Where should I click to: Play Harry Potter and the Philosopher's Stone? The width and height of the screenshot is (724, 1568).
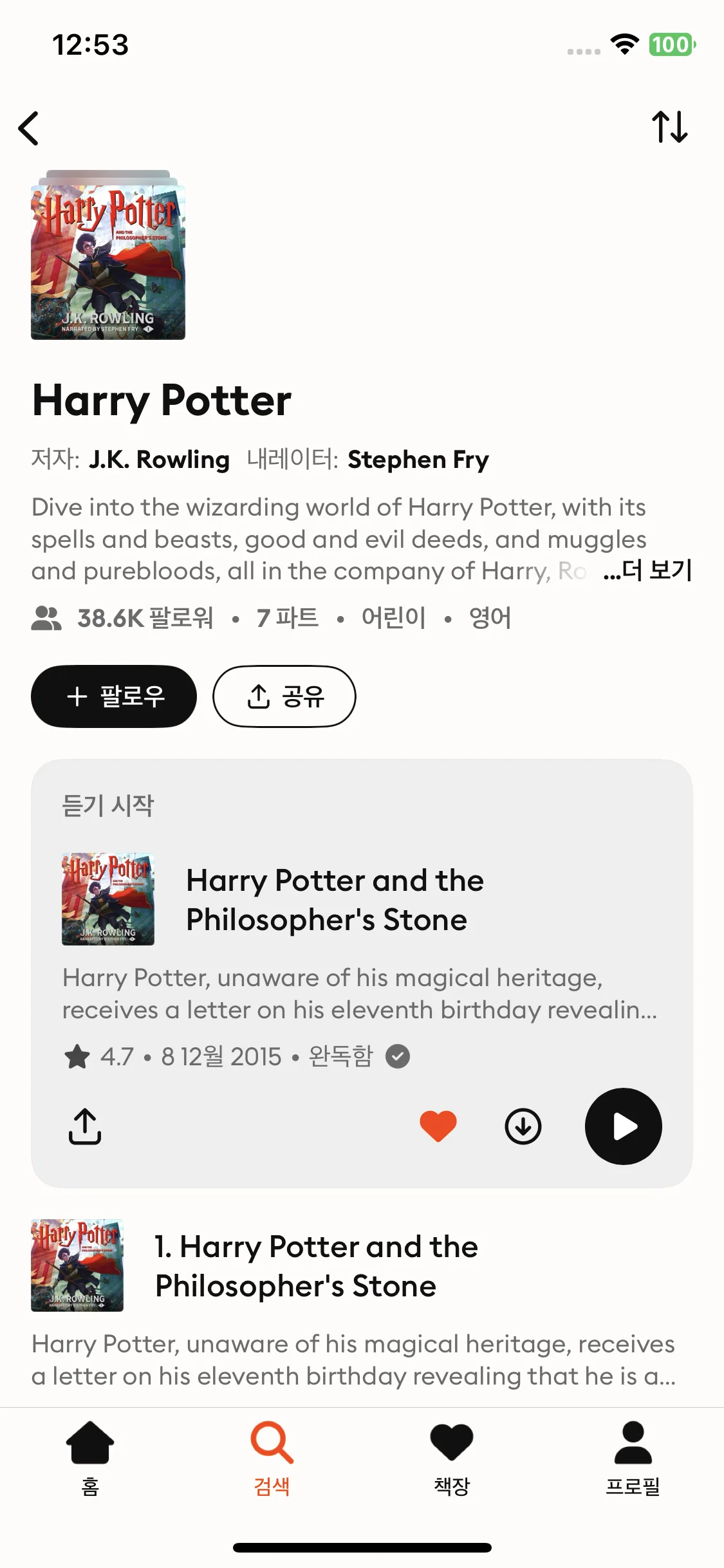pos(623,1126)
